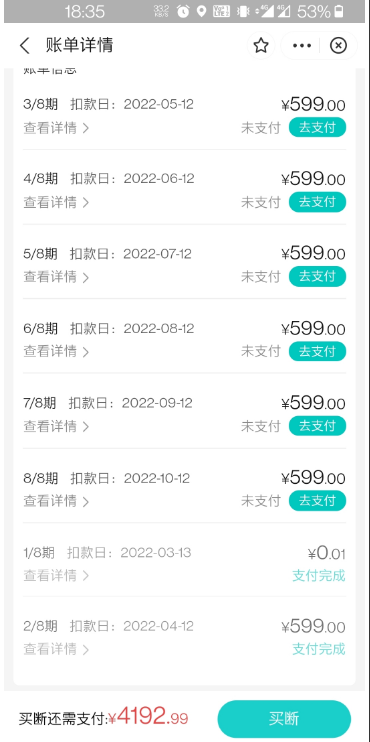View details of the 4/8期 installment
The height and width of the screenshot is (742, 370).
[56, 203]
